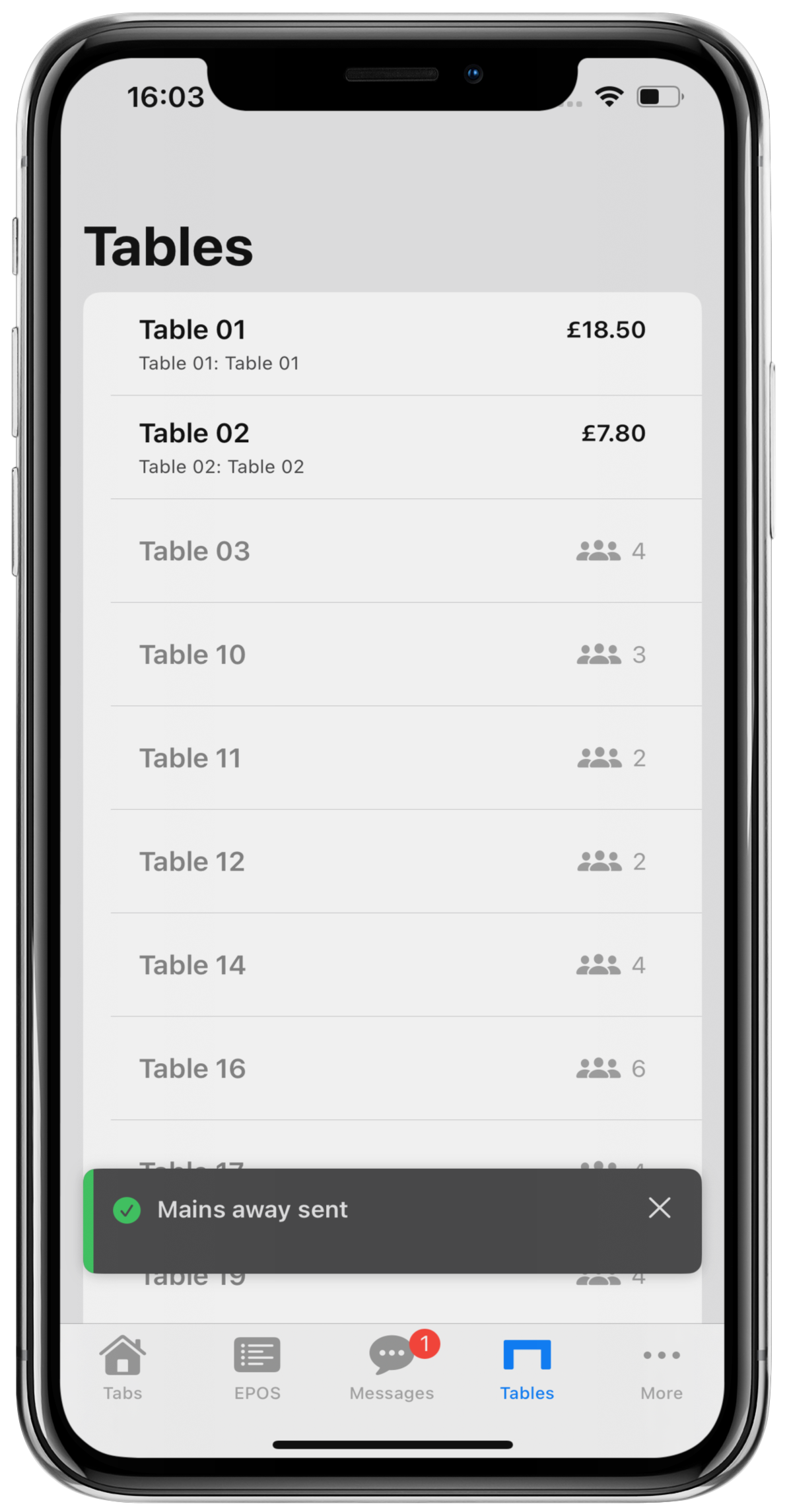
Task: Select Table 16
Action: pos(392,1068)
